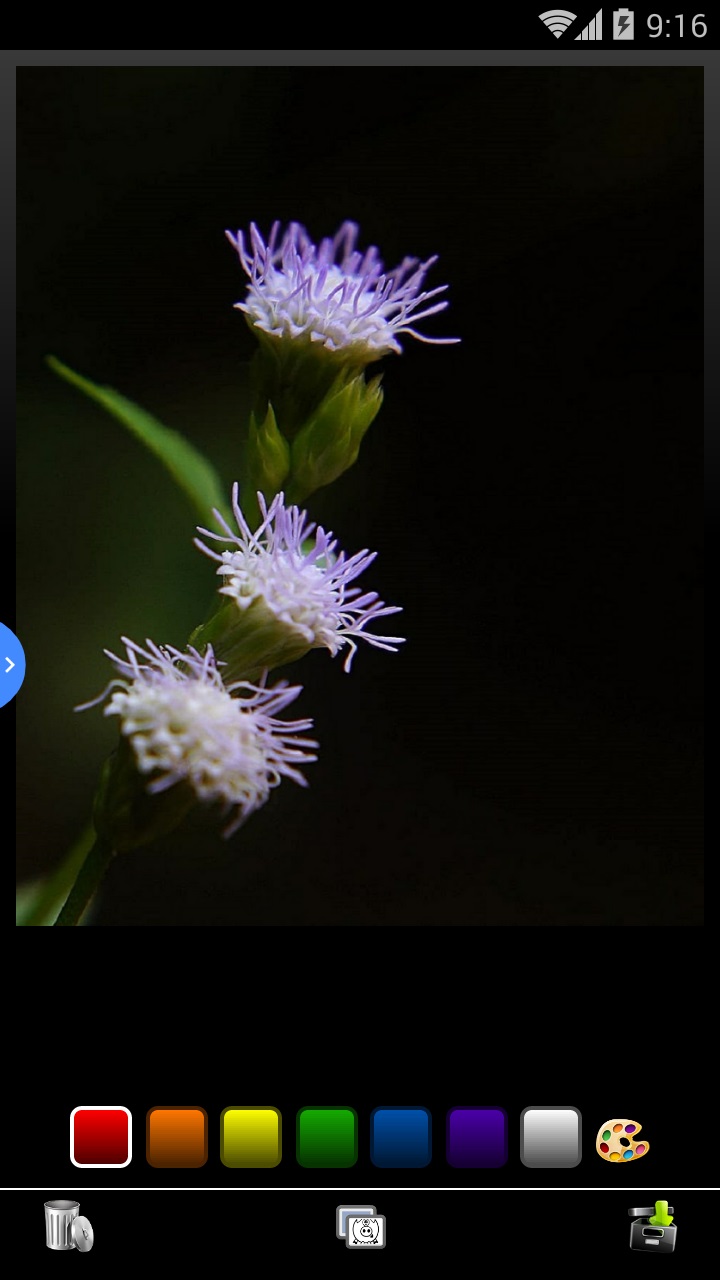Open the custom color palette
The width and height of the screenshot is (720, 1280).
623,1140
